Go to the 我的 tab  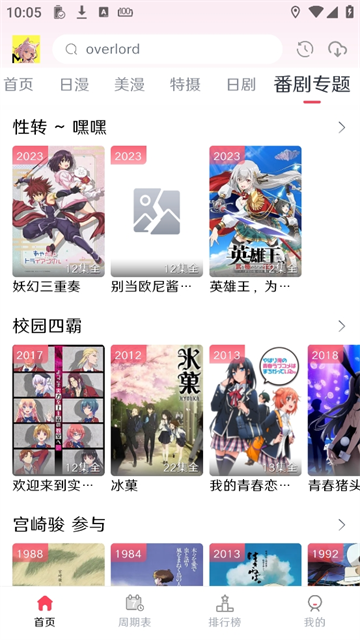[x=315, y=611]
